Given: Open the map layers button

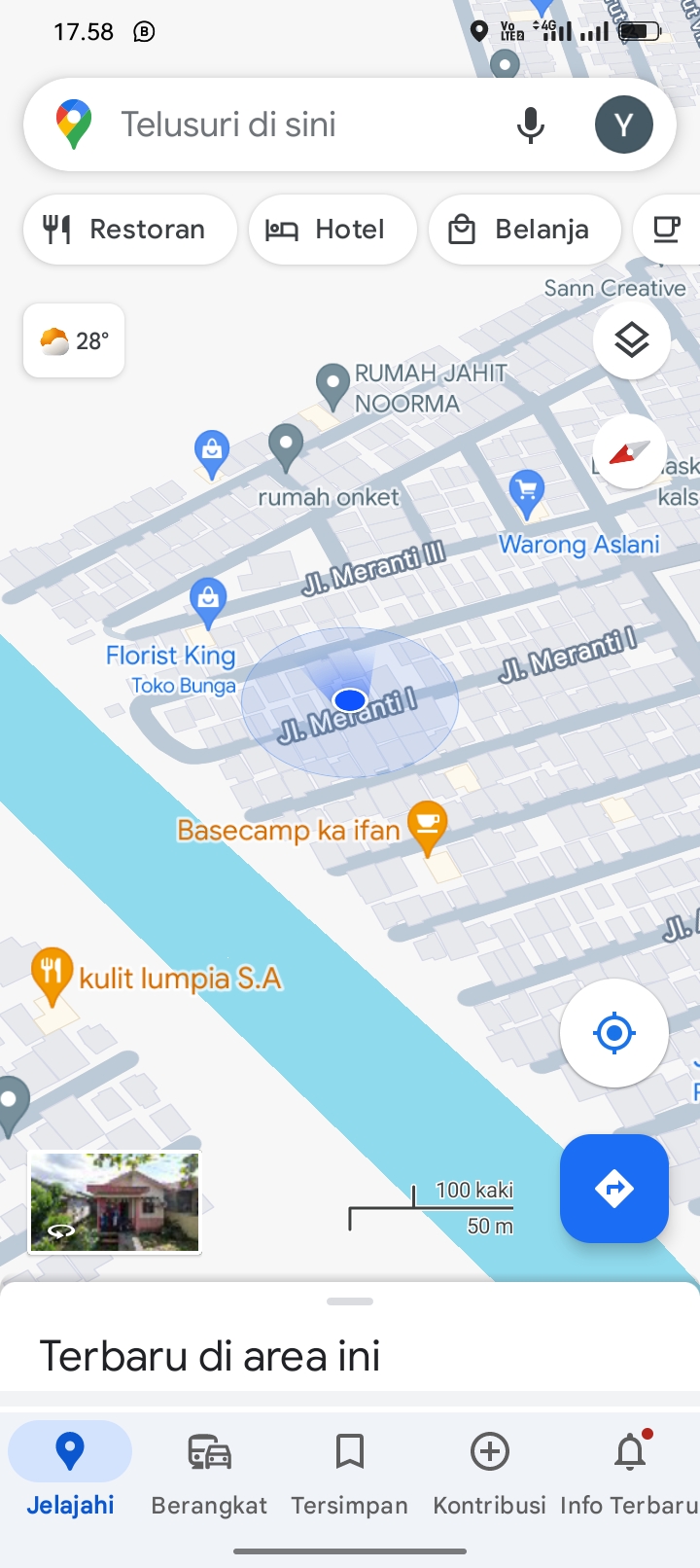Looking at the screenshot, I should point(632,340).
